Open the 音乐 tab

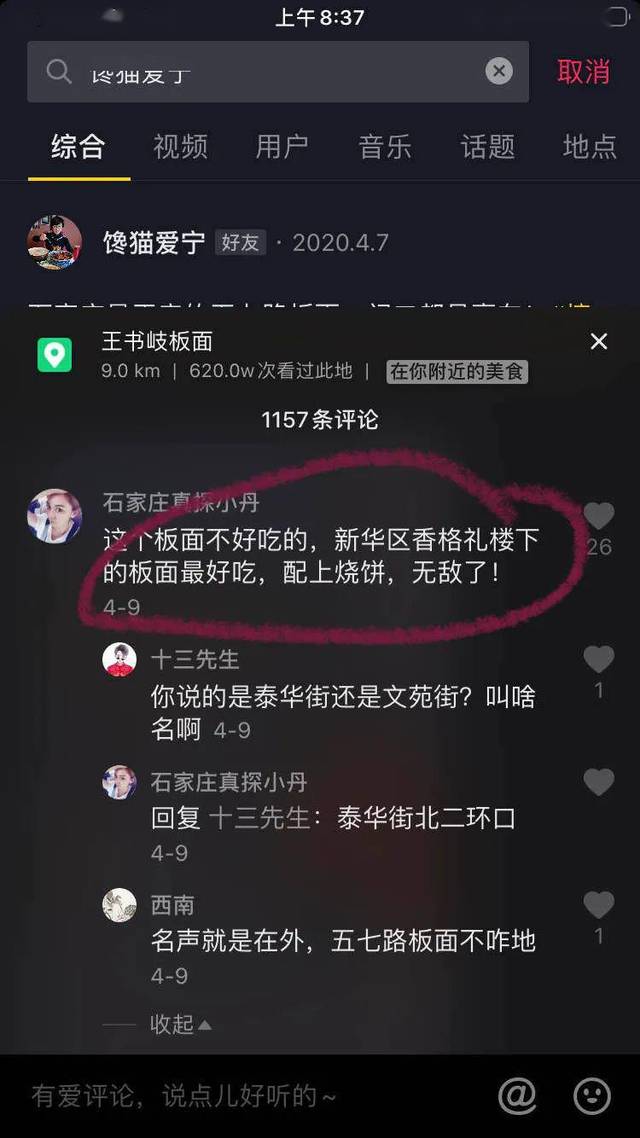(385, 147)
